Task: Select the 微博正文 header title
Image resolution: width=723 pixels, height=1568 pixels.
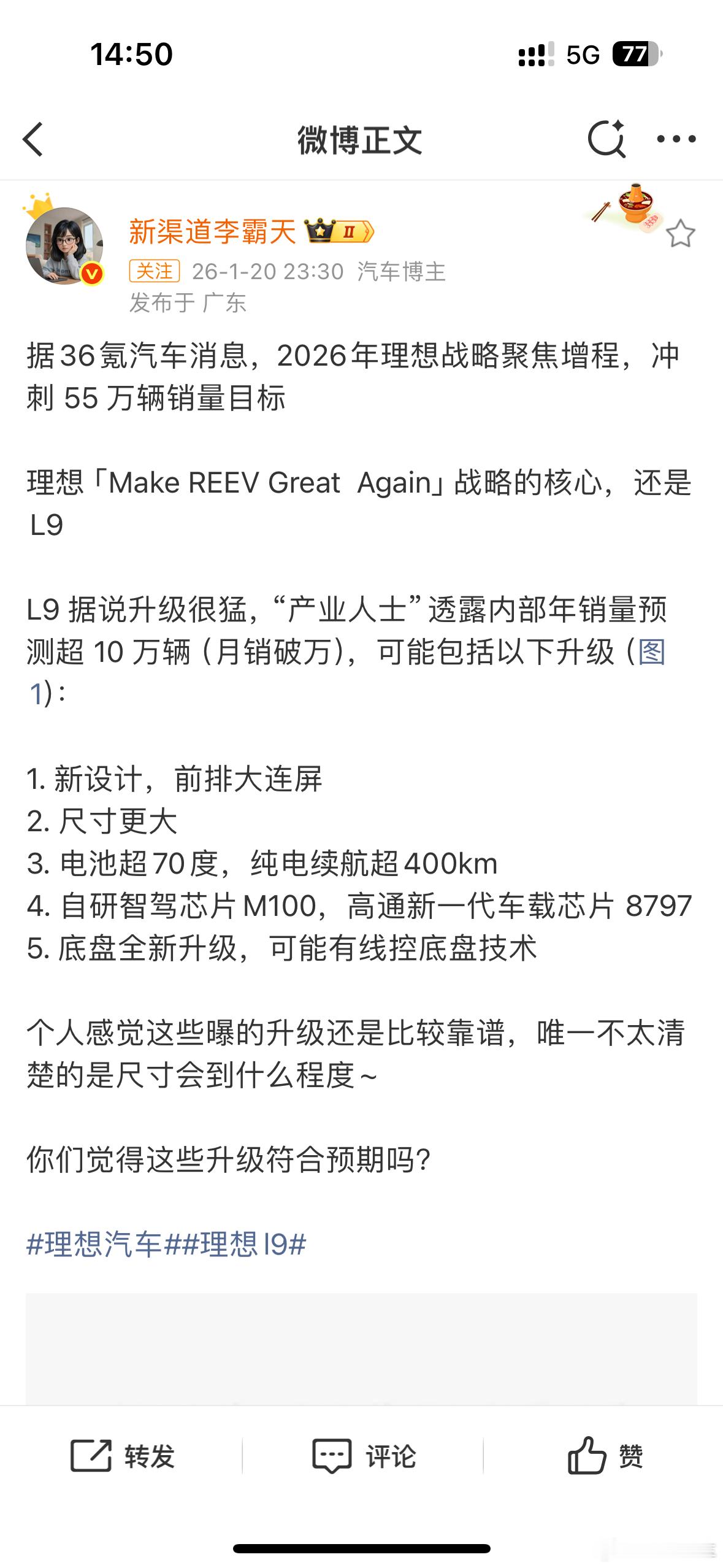Action: click(361, 140)
